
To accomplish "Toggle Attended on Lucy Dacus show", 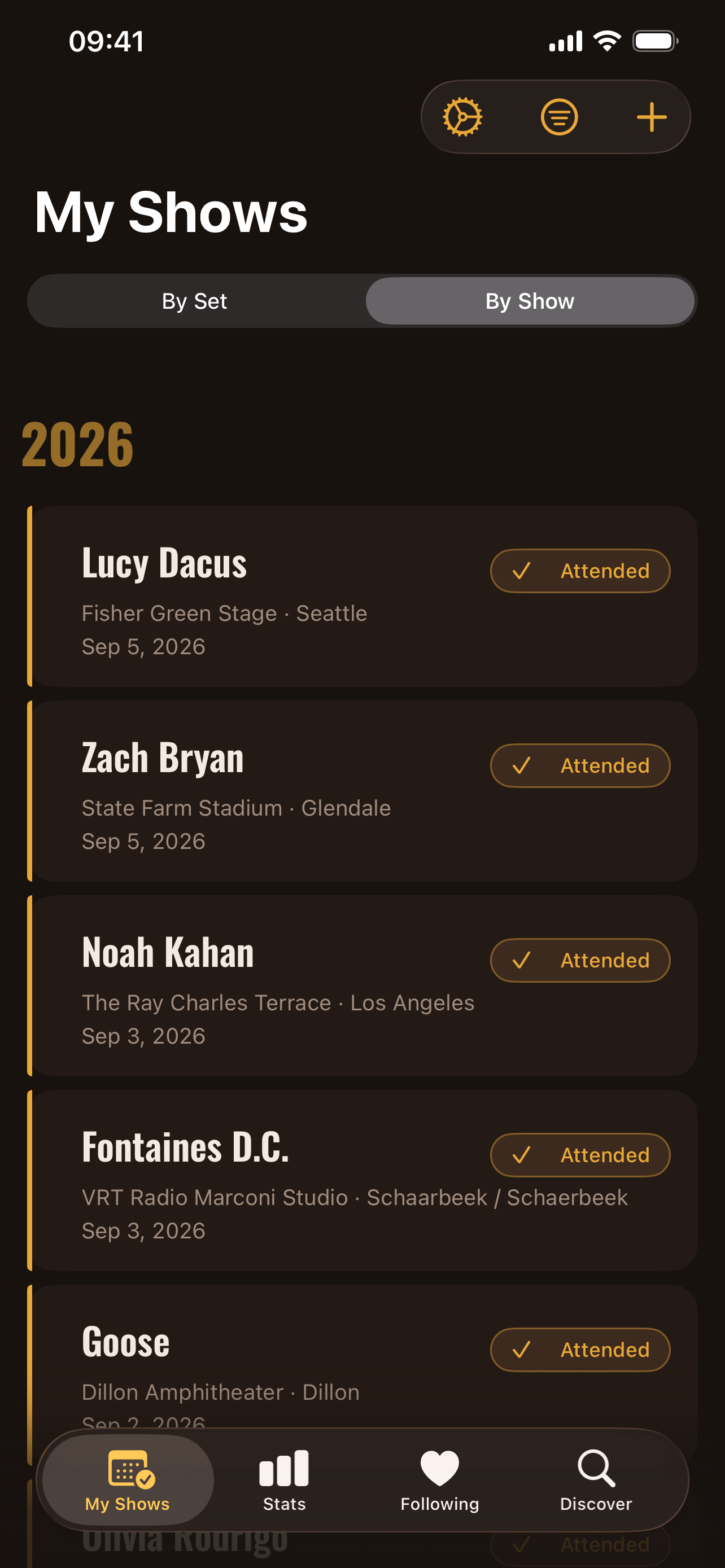I will pos(580,570).
